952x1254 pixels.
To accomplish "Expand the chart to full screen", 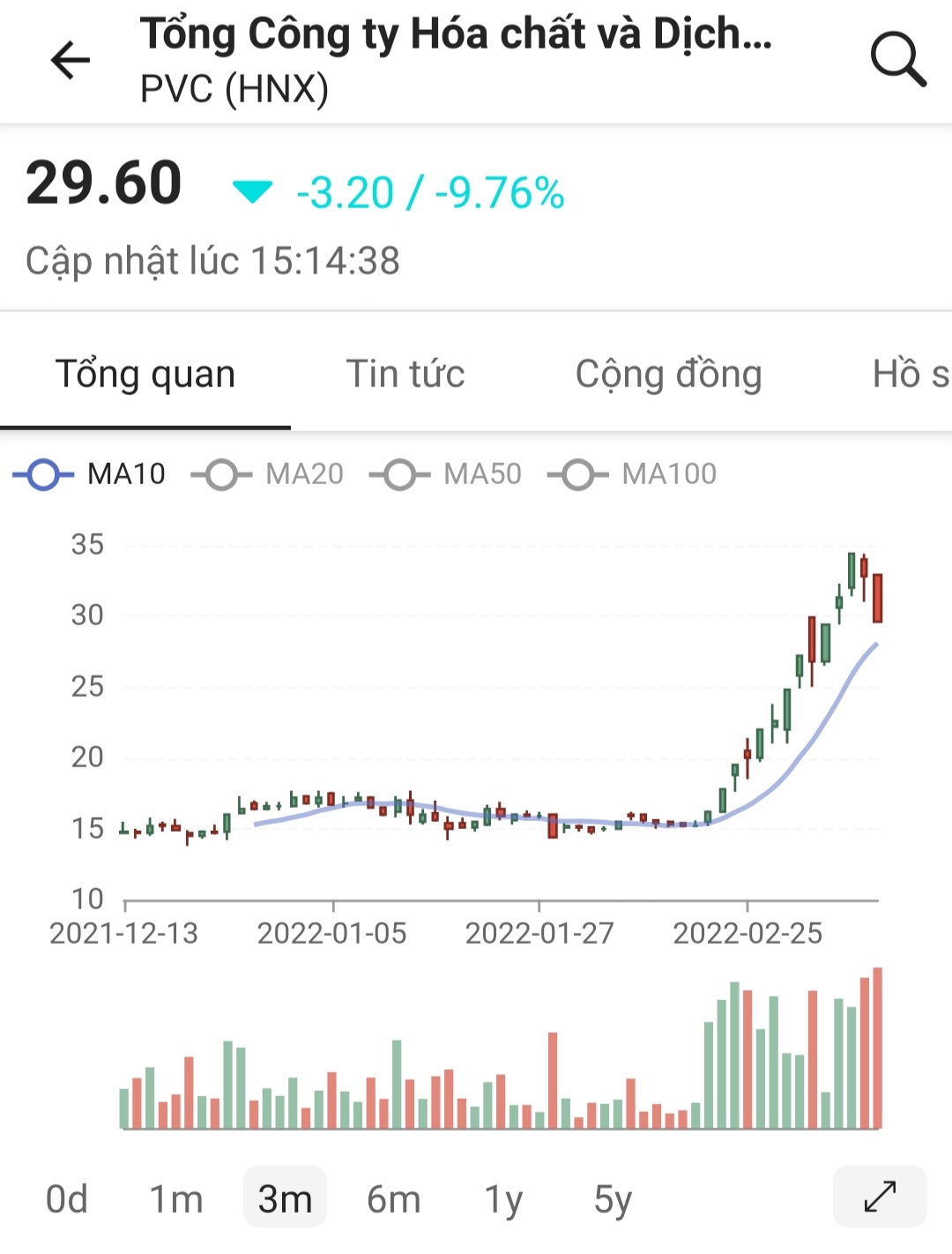I will pos(879,1197).
